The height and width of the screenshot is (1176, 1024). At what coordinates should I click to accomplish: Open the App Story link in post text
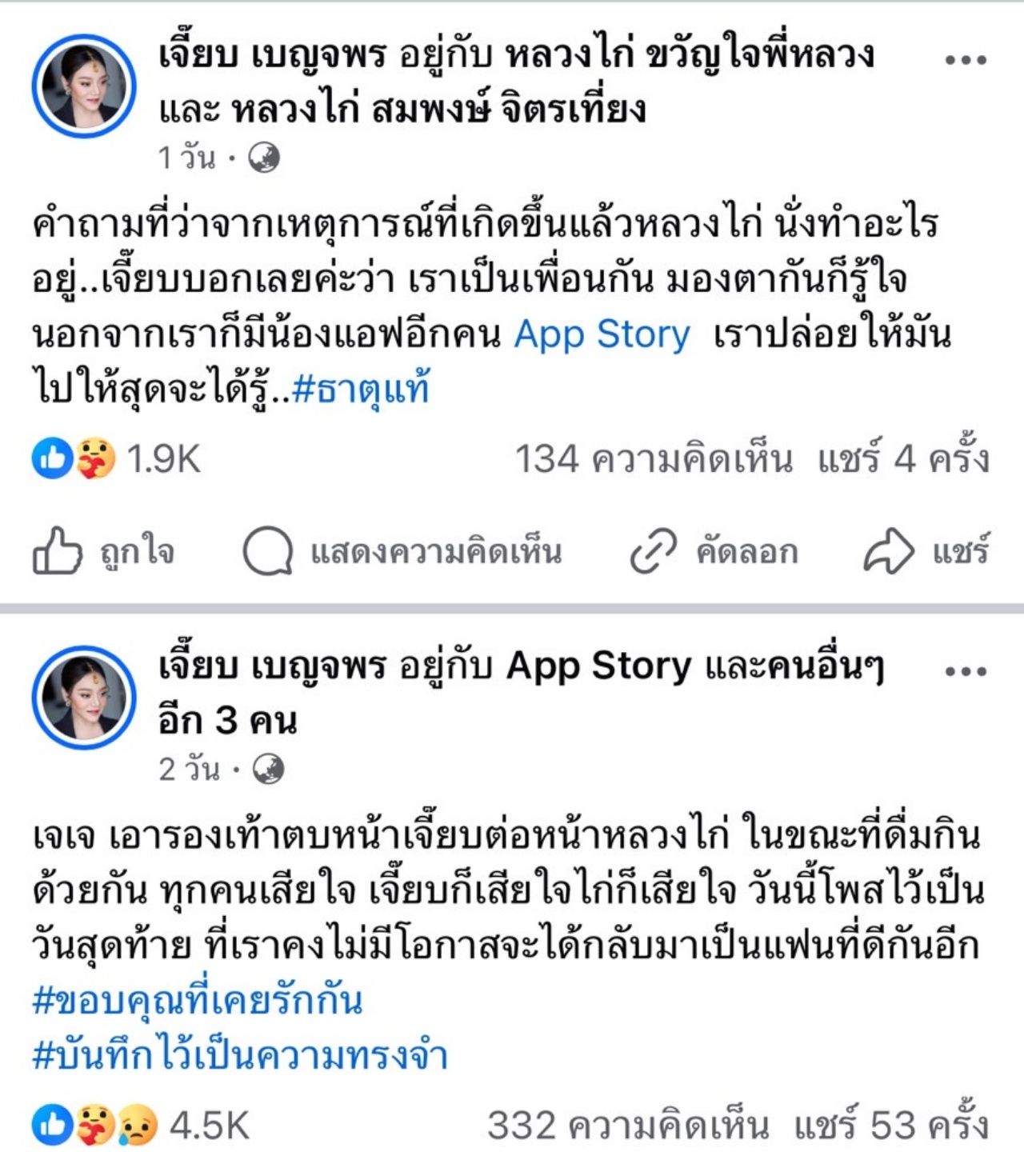point(602,334)
